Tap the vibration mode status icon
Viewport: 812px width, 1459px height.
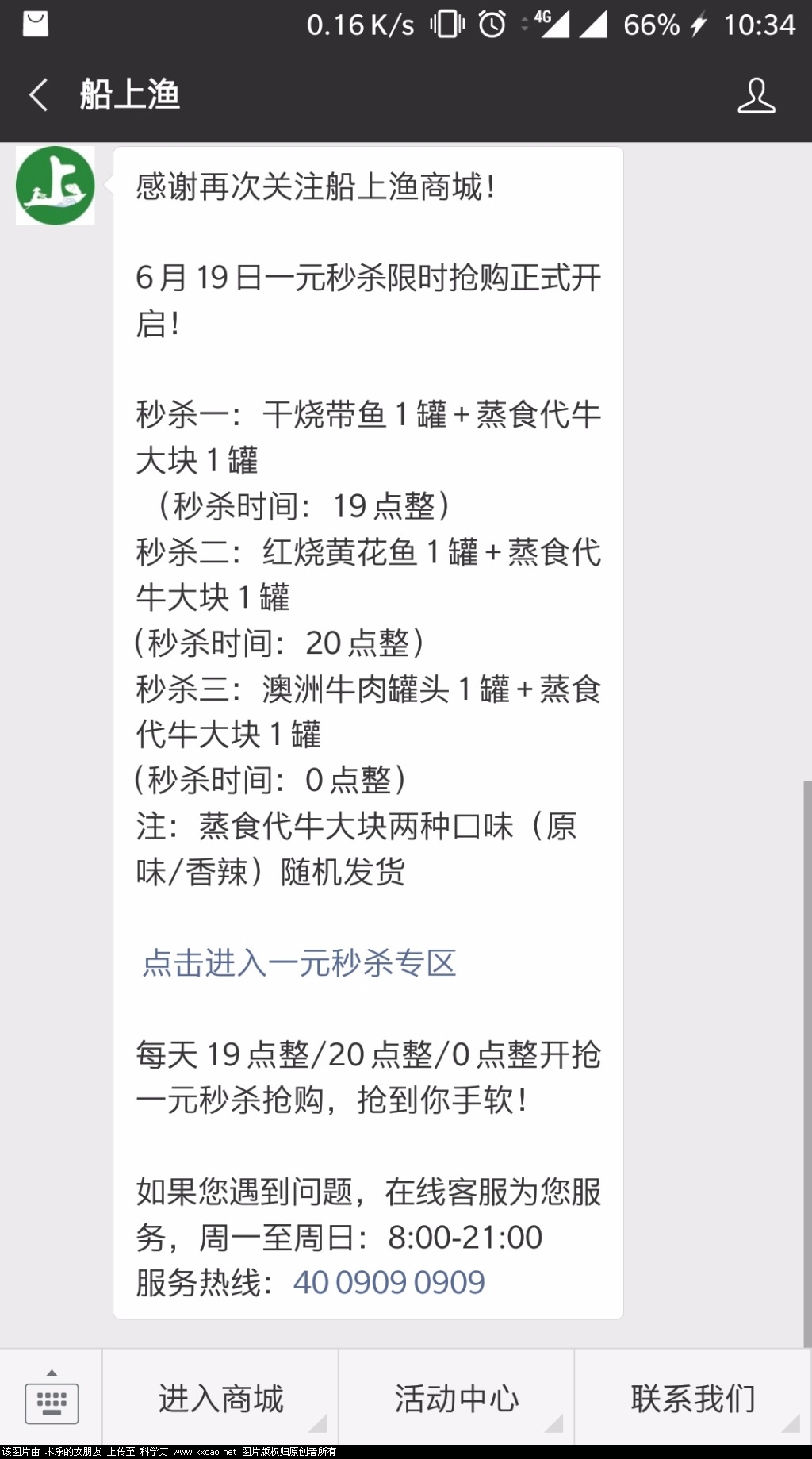click(449, 25)
